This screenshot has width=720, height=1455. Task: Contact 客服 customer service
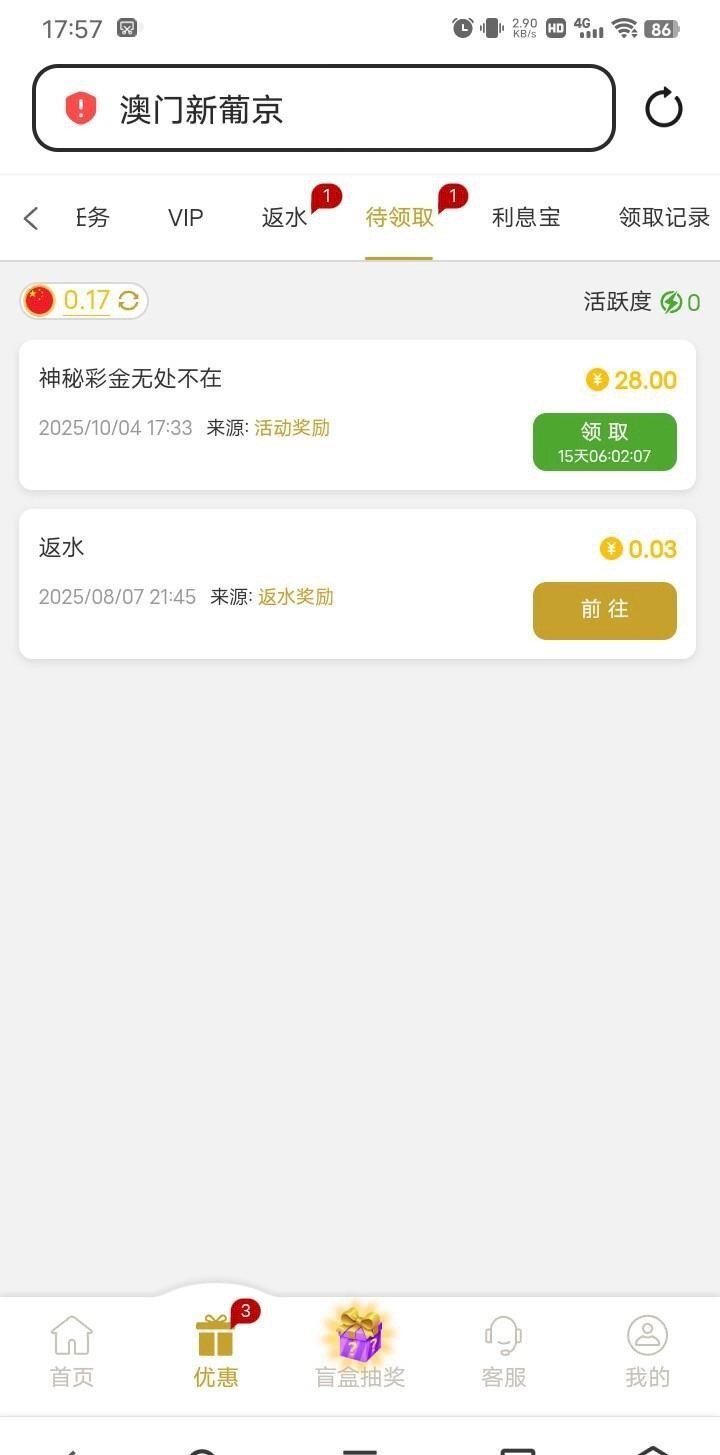click(504, 1352)
